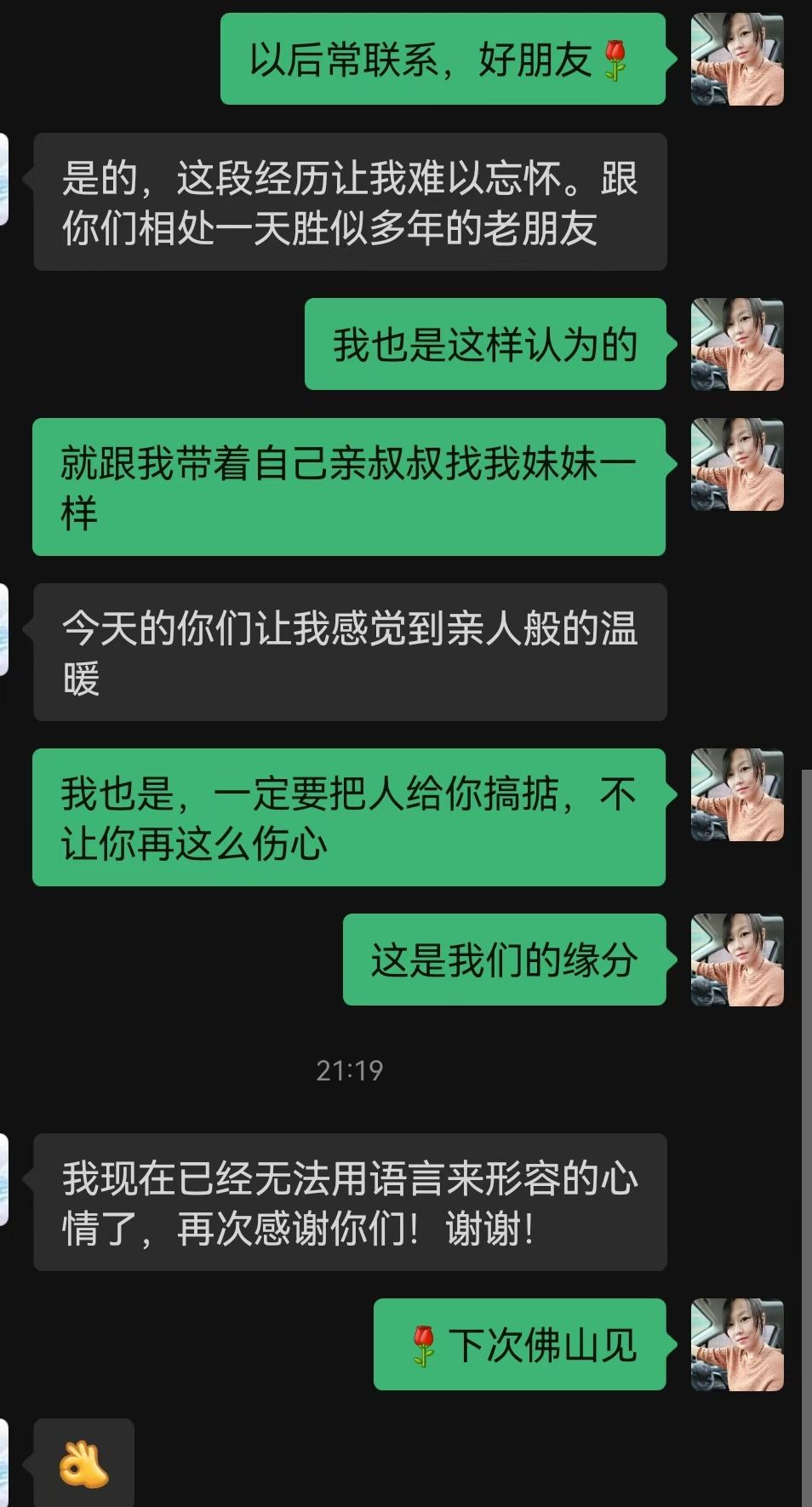Tap the avatar next to '下次佛山见'
The height and width of the screenshot is (1507, 812).
[x=737, y=1344]
